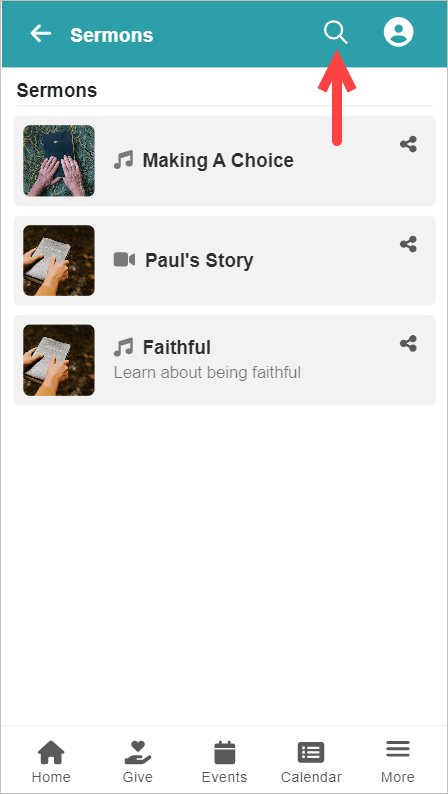The image size is (448, 794).
Task: Open the Making A Choice sermon
Action: 224,161
